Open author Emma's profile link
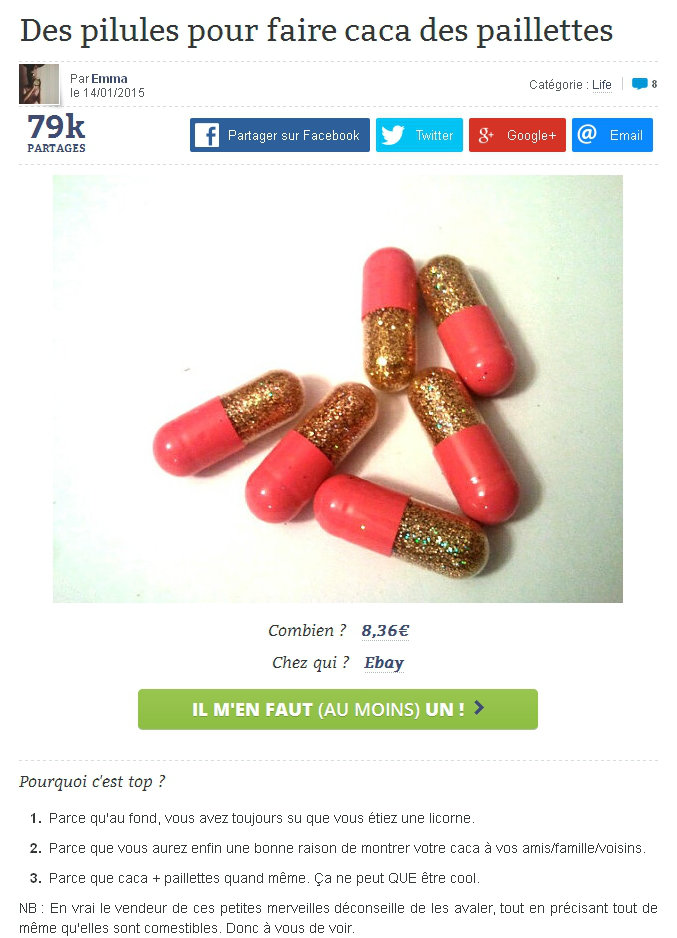Viewport: 677px width, 938px height. (x=109, y=78)
